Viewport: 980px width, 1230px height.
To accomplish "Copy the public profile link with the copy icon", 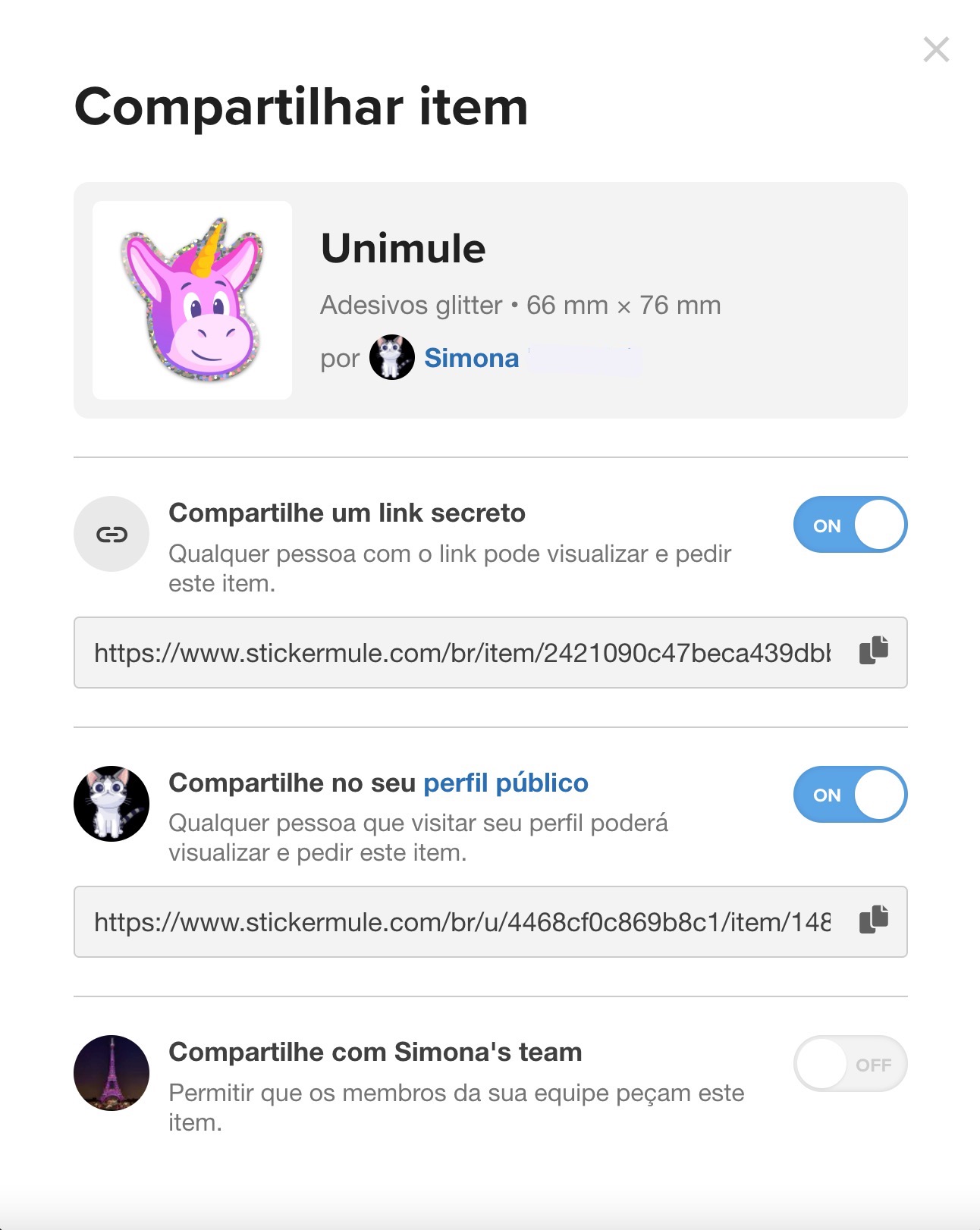I will (874, 920).
